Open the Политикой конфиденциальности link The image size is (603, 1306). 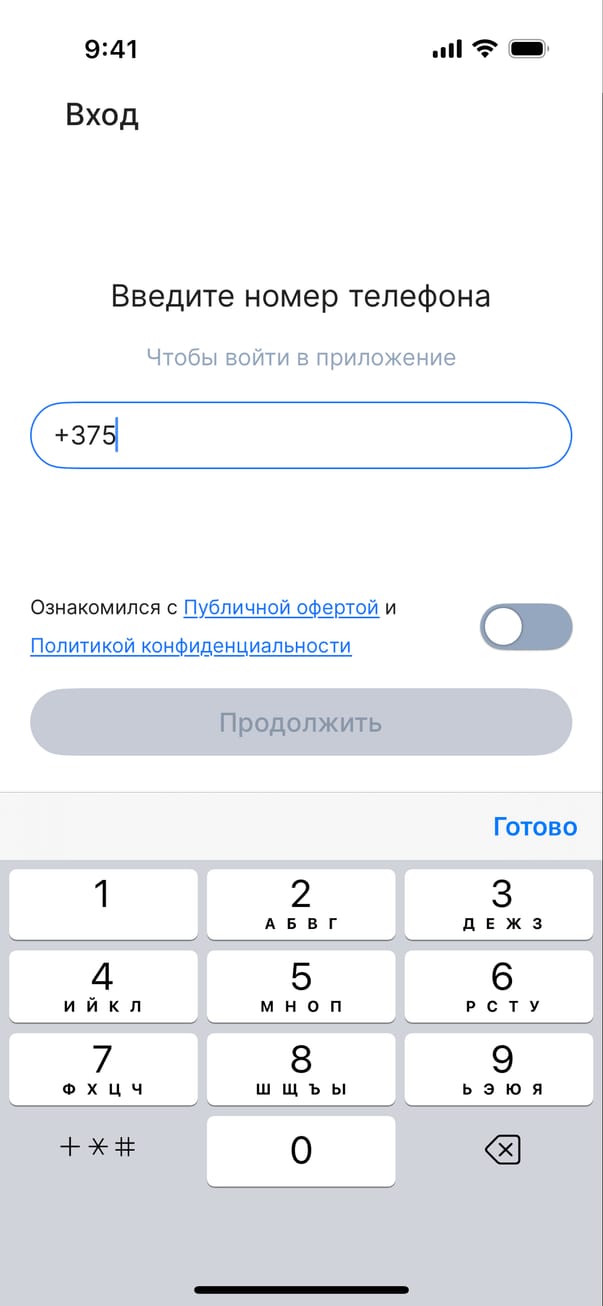[x=190, y=645]
